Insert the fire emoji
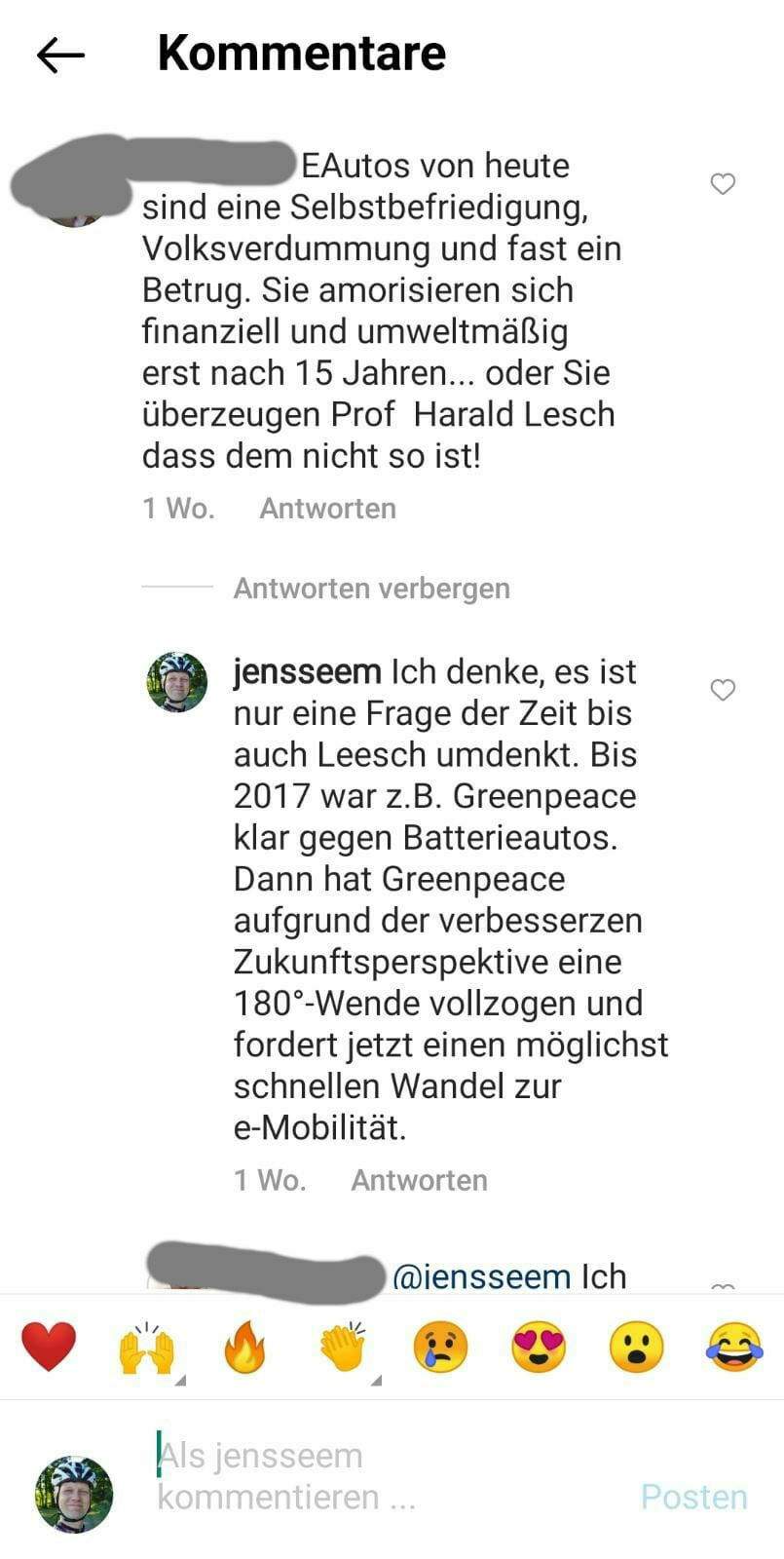 245,1348
